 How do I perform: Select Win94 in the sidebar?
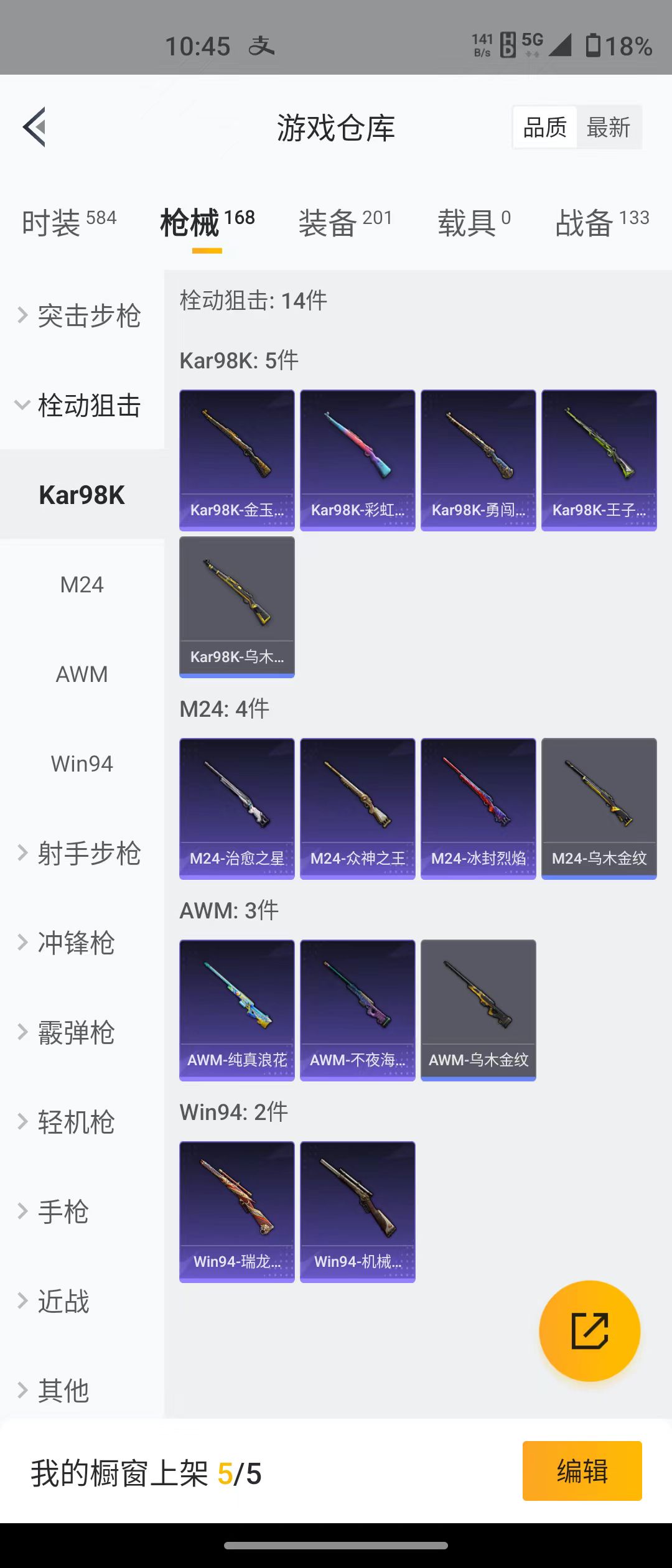click(82, 764)
